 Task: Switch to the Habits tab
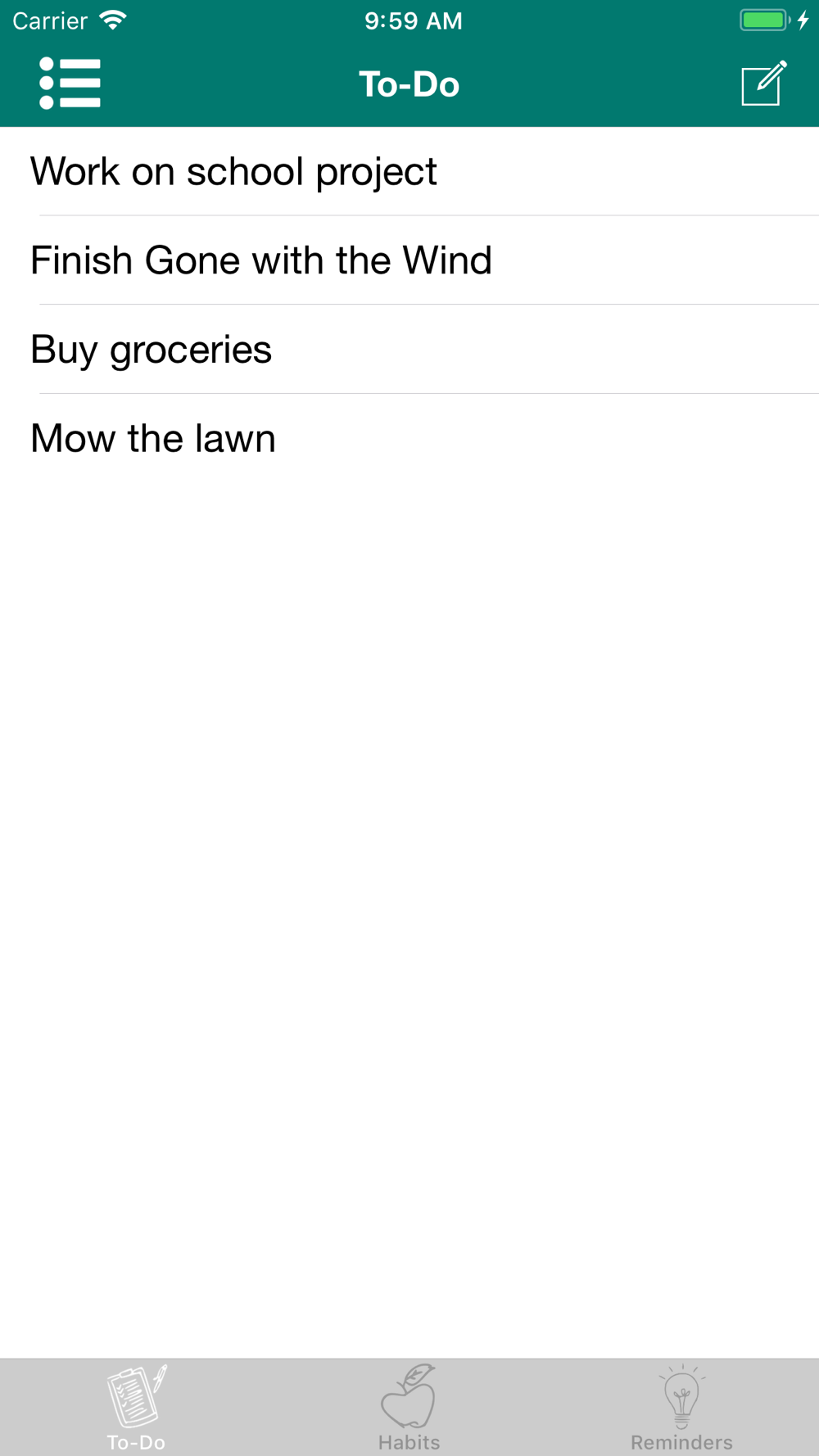click(409, 1408)
